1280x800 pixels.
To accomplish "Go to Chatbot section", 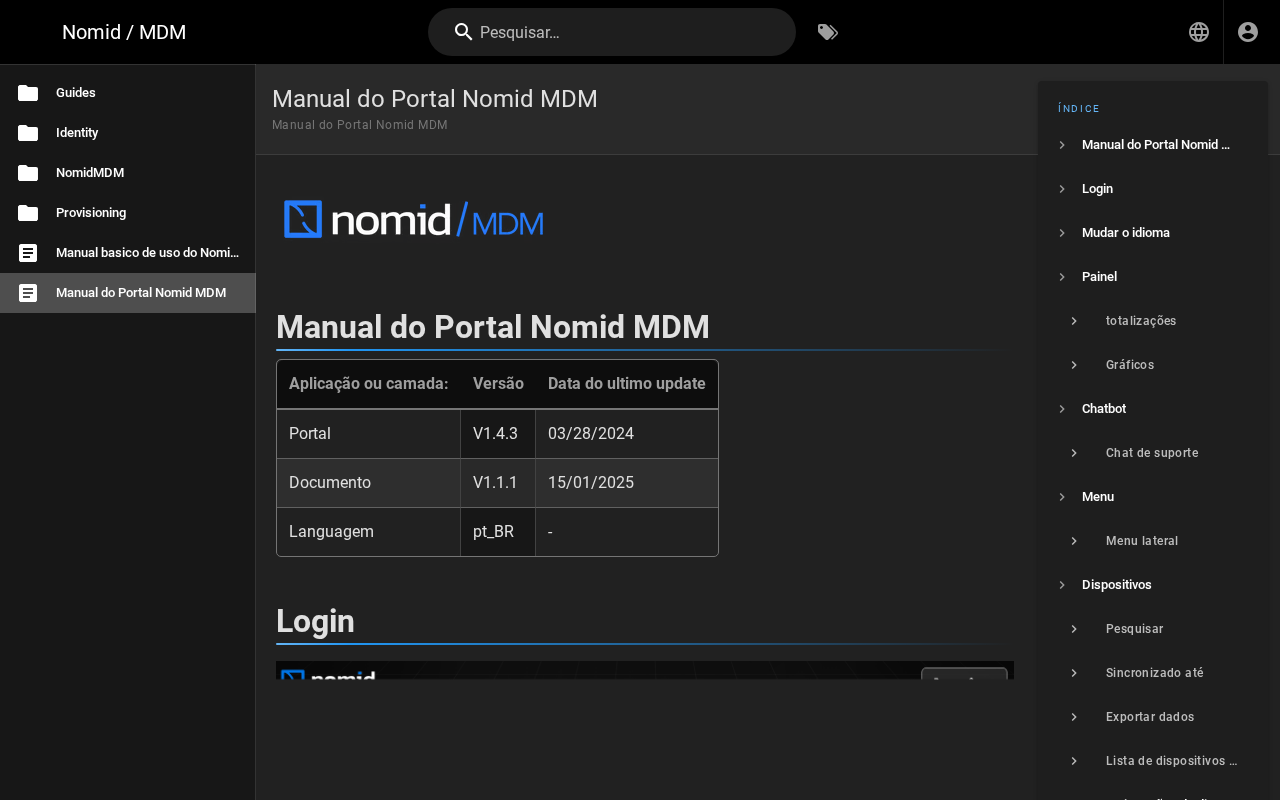I will (1104, 409).
